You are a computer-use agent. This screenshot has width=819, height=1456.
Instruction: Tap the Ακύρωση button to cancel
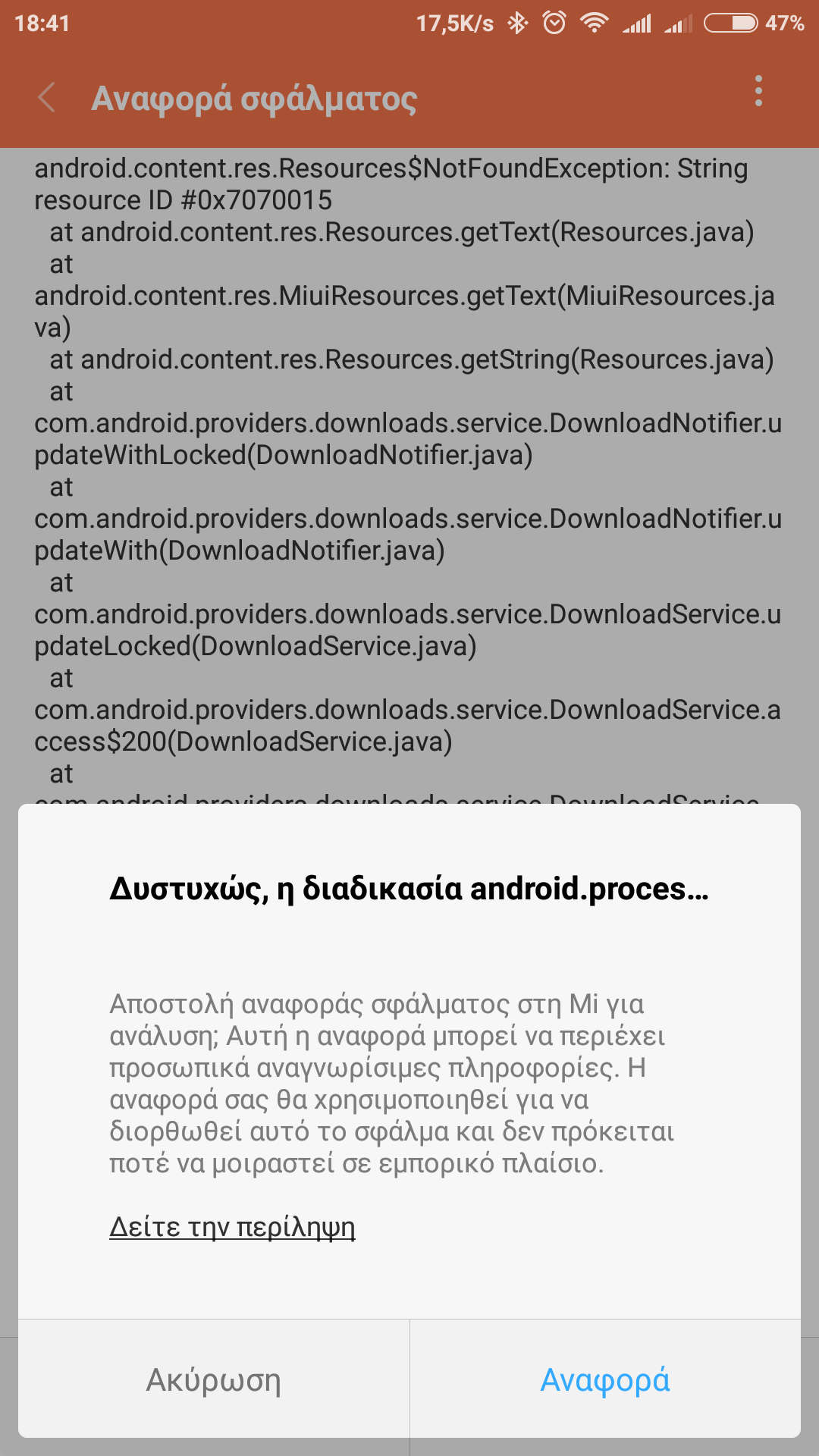click(x=213, y=1379)
